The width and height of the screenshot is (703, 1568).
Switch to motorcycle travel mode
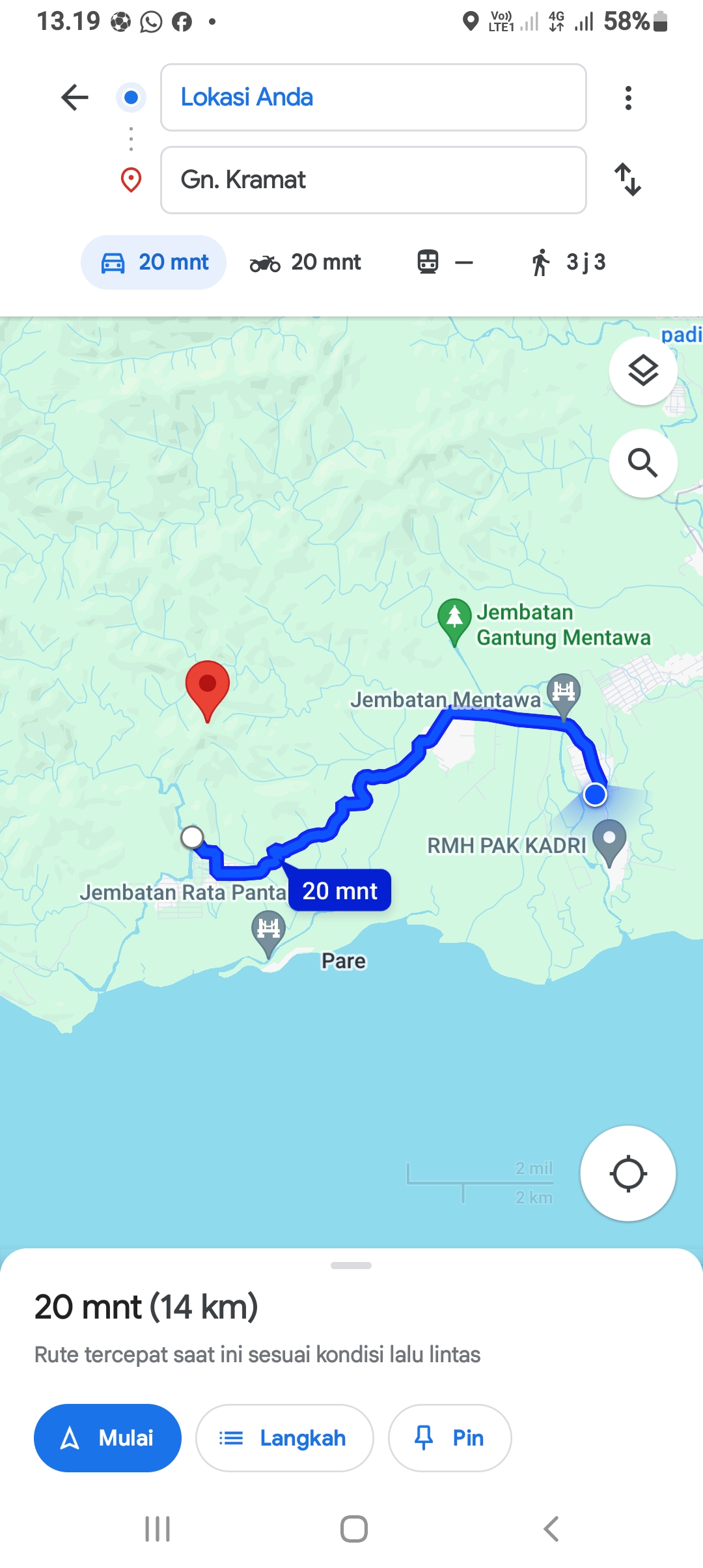tap(305, 262)
